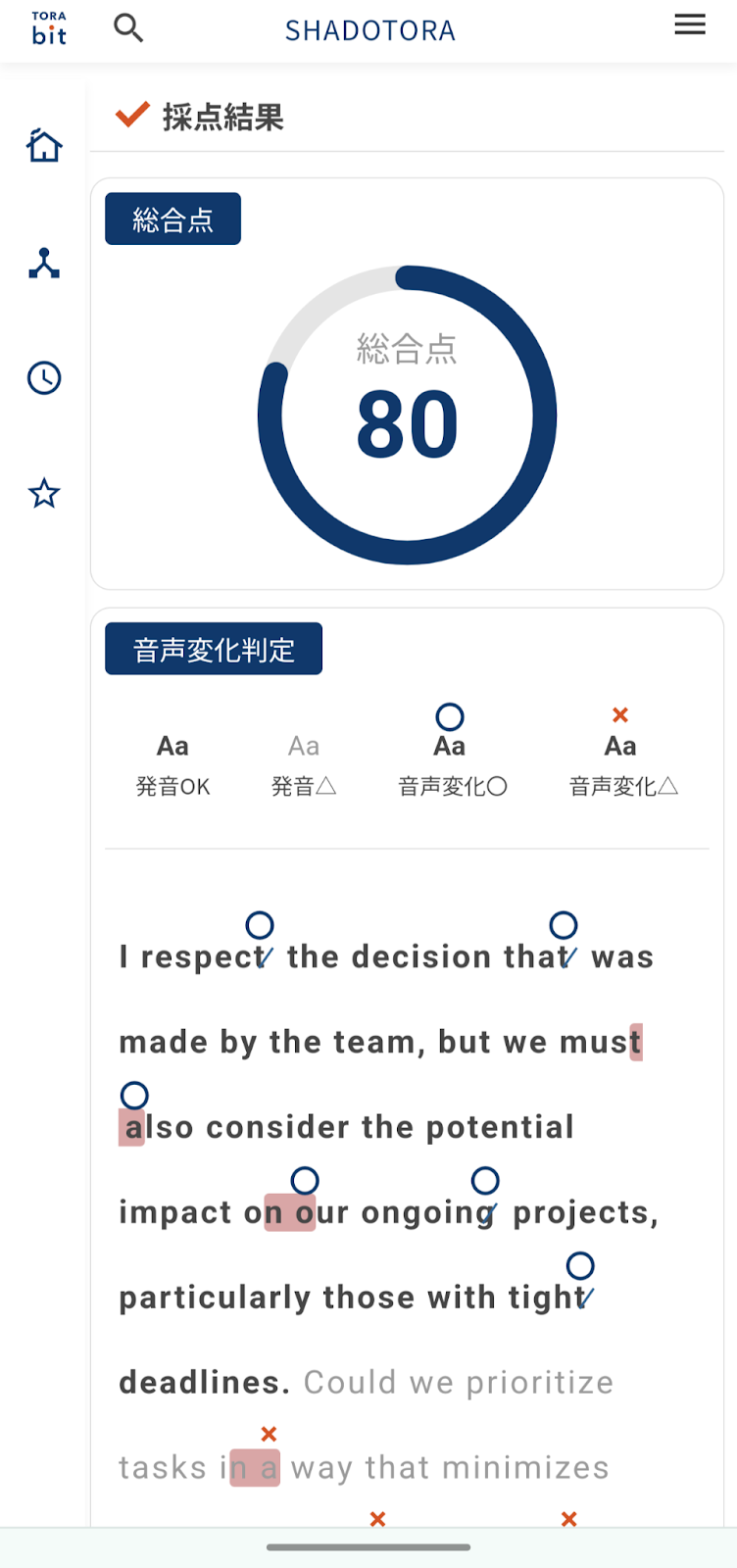The image size is (737, 1568).
Task: Open the favorites star icon
Action: coord(44,493)
